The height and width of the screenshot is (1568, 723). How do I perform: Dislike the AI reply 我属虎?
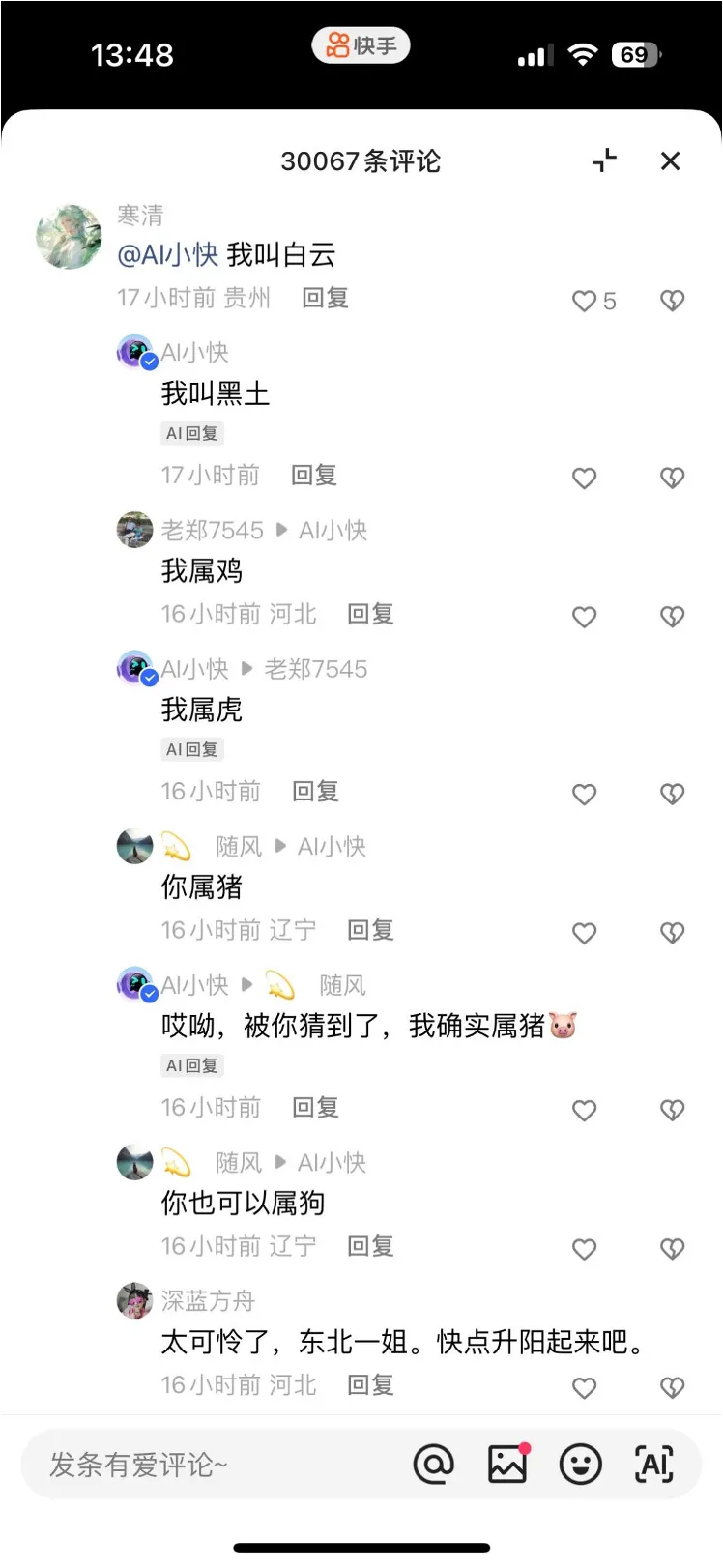coord(672,794)
